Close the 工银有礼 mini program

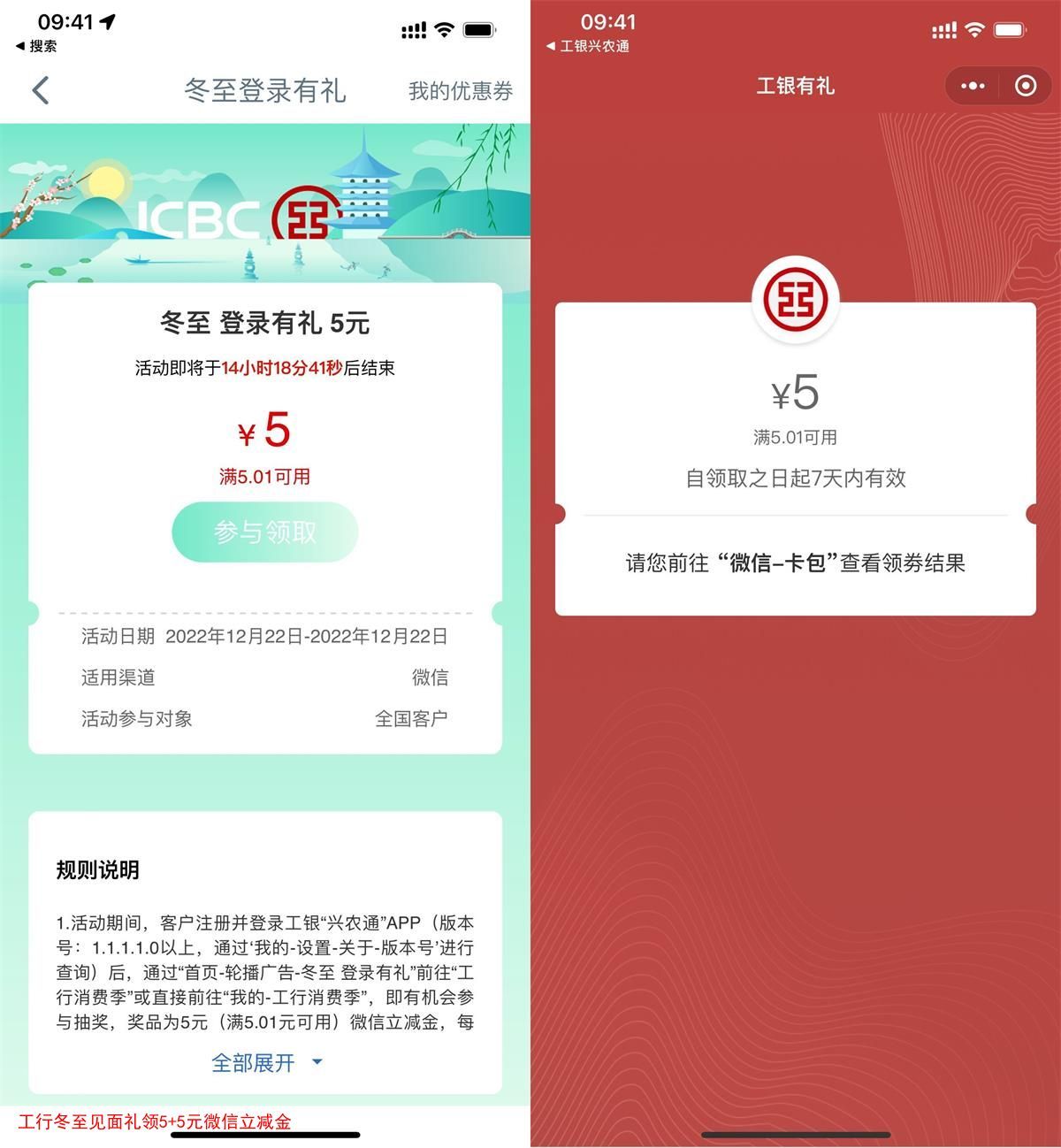[x=1026, y=86]
